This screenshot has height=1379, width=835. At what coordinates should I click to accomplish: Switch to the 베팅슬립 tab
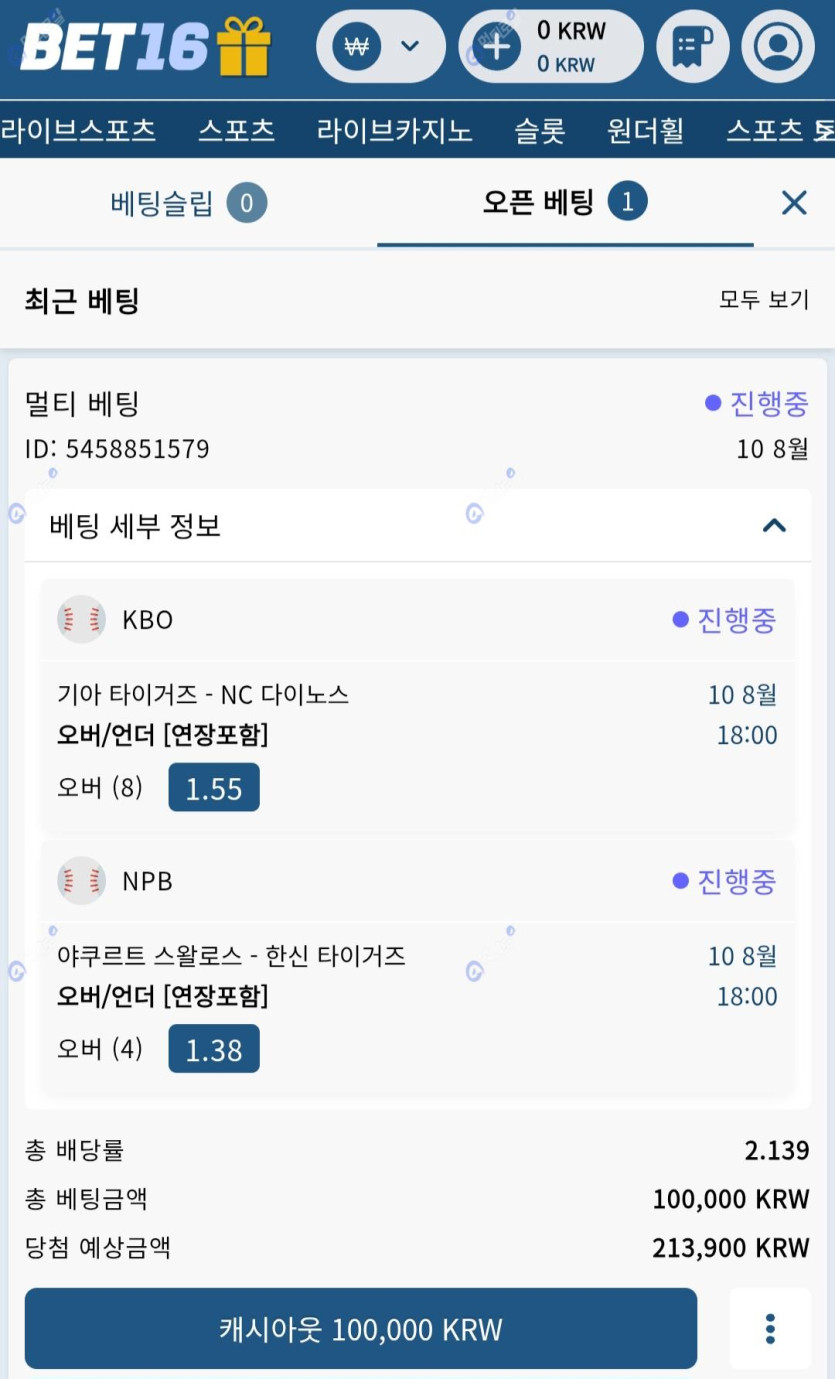[x=188, y=204]
